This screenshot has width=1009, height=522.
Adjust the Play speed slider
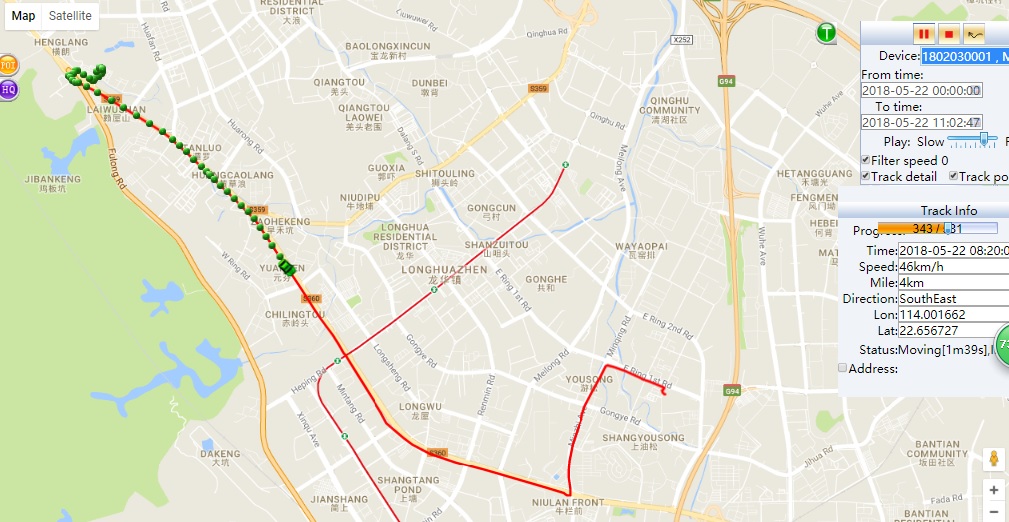click(x=985, y=140)
